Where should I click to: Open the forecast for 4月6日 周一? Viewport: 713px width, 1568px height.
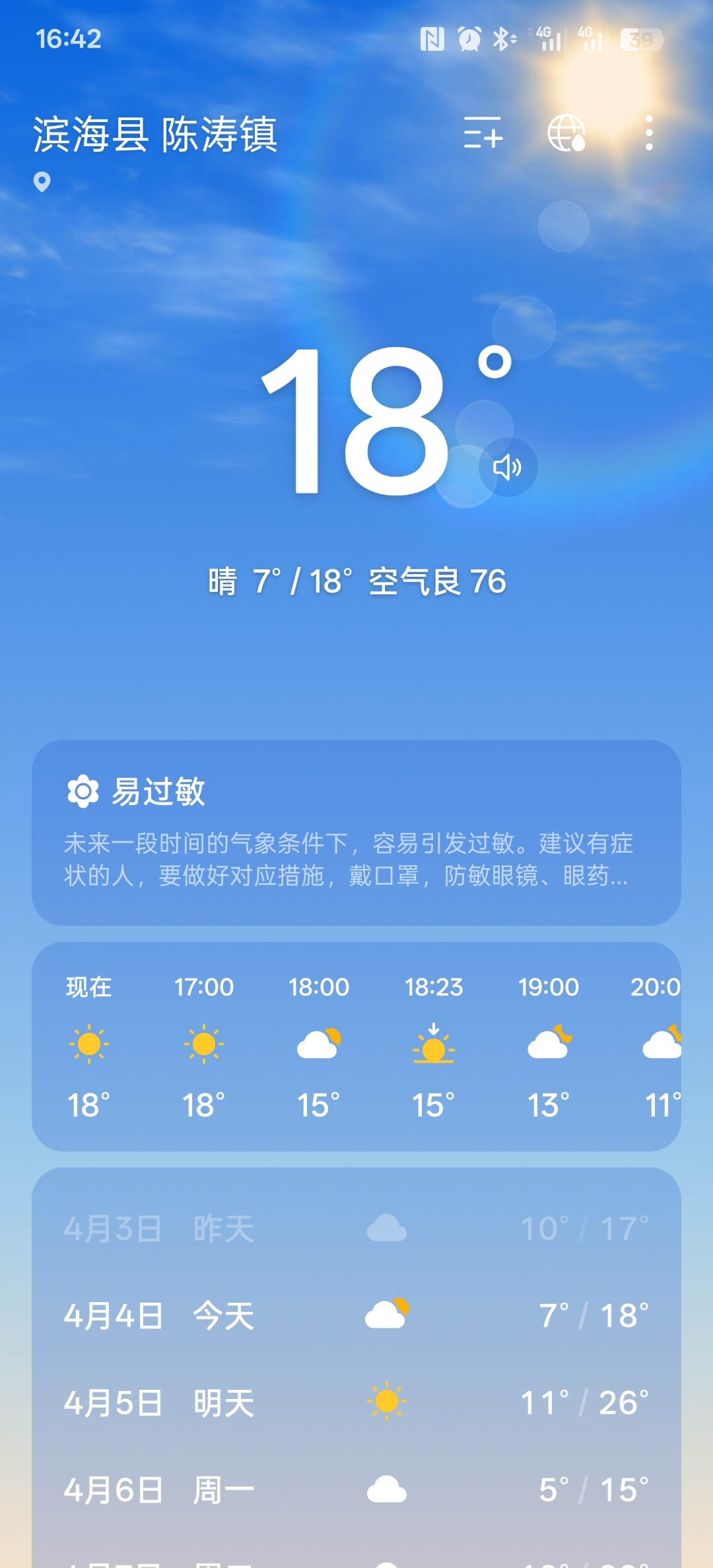coord(356,1489)
